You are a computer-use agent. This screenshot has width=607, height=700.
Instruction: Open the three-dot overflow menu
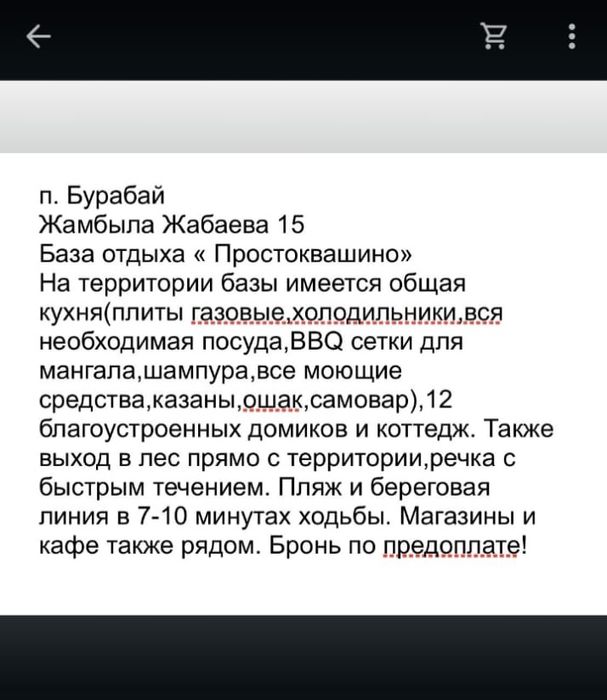click(571, 38)
